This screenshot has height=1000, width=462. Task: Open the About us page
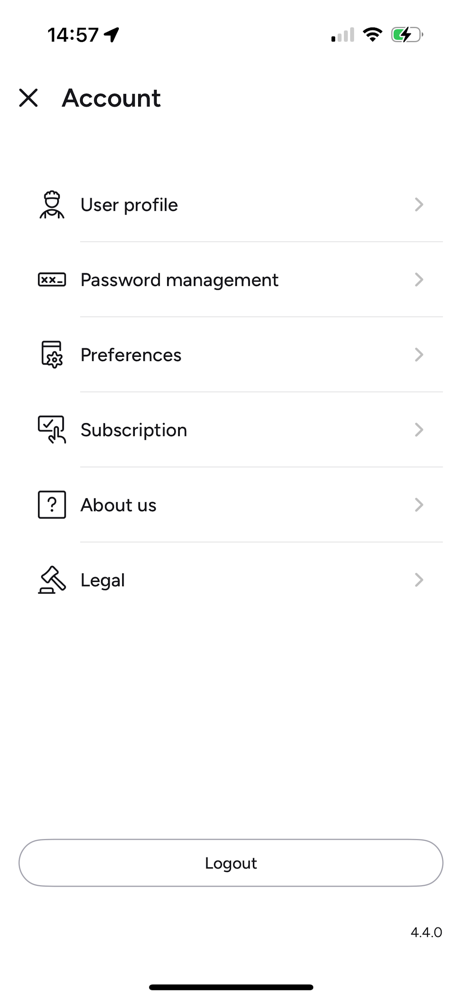[x=231, y=505]
